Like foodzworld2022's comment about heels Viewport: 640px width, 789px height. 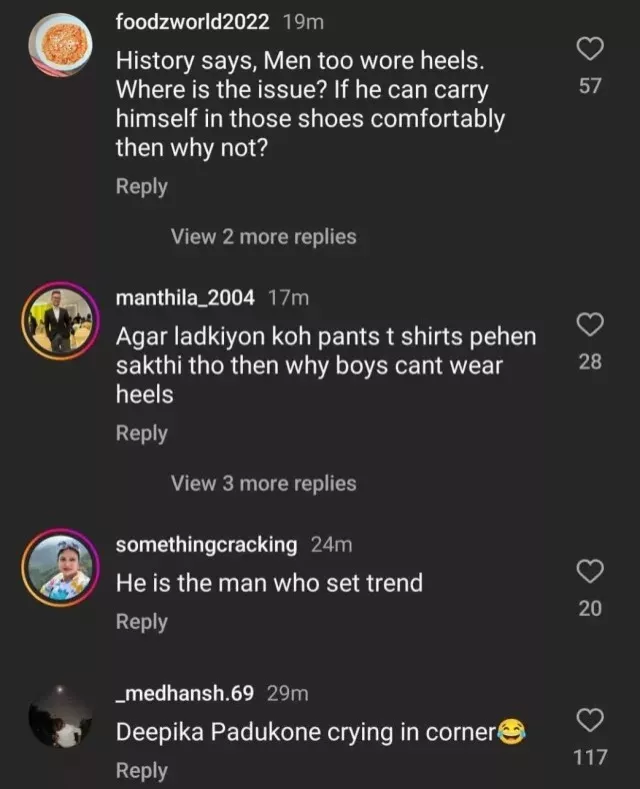[x=591, y=48]
